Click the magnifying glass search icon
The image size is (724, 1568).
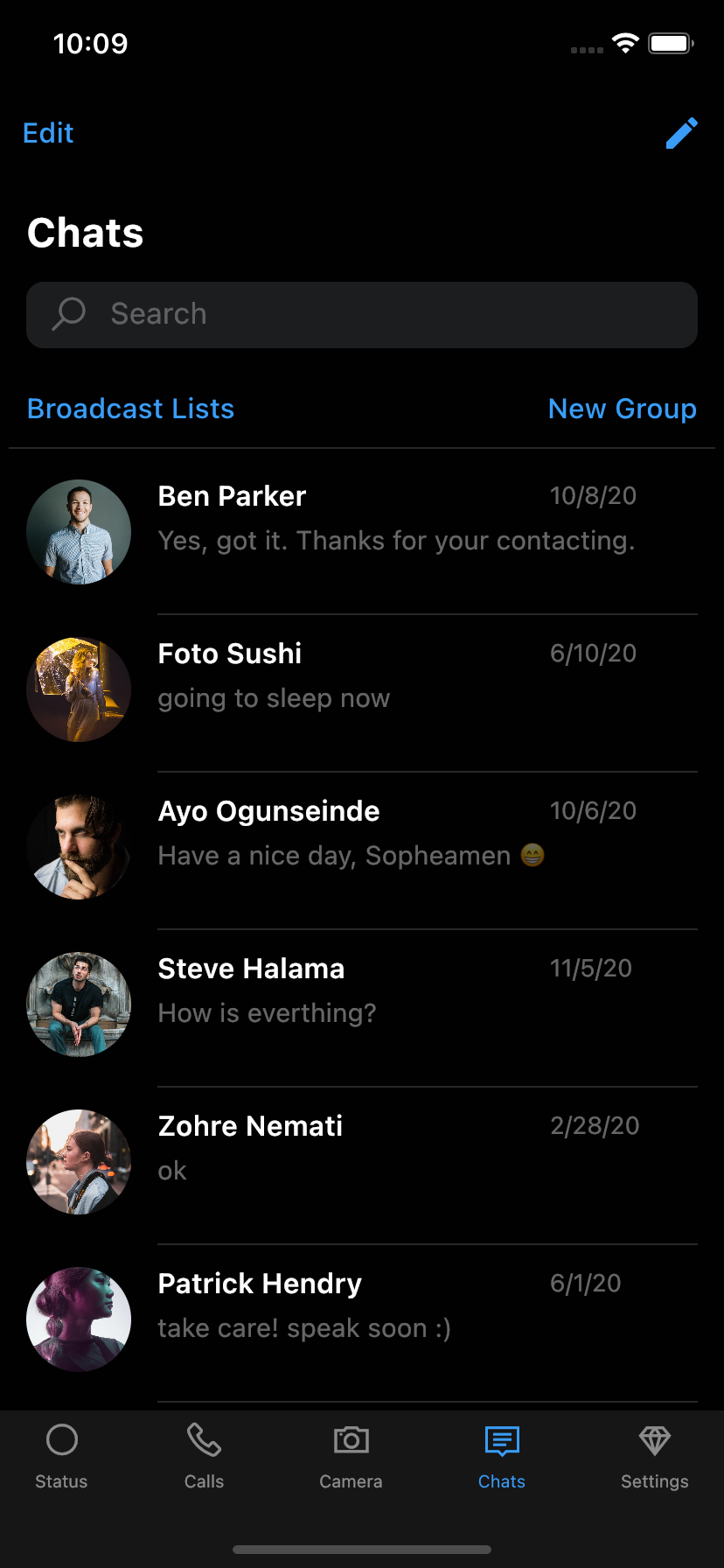click(68, 315)
